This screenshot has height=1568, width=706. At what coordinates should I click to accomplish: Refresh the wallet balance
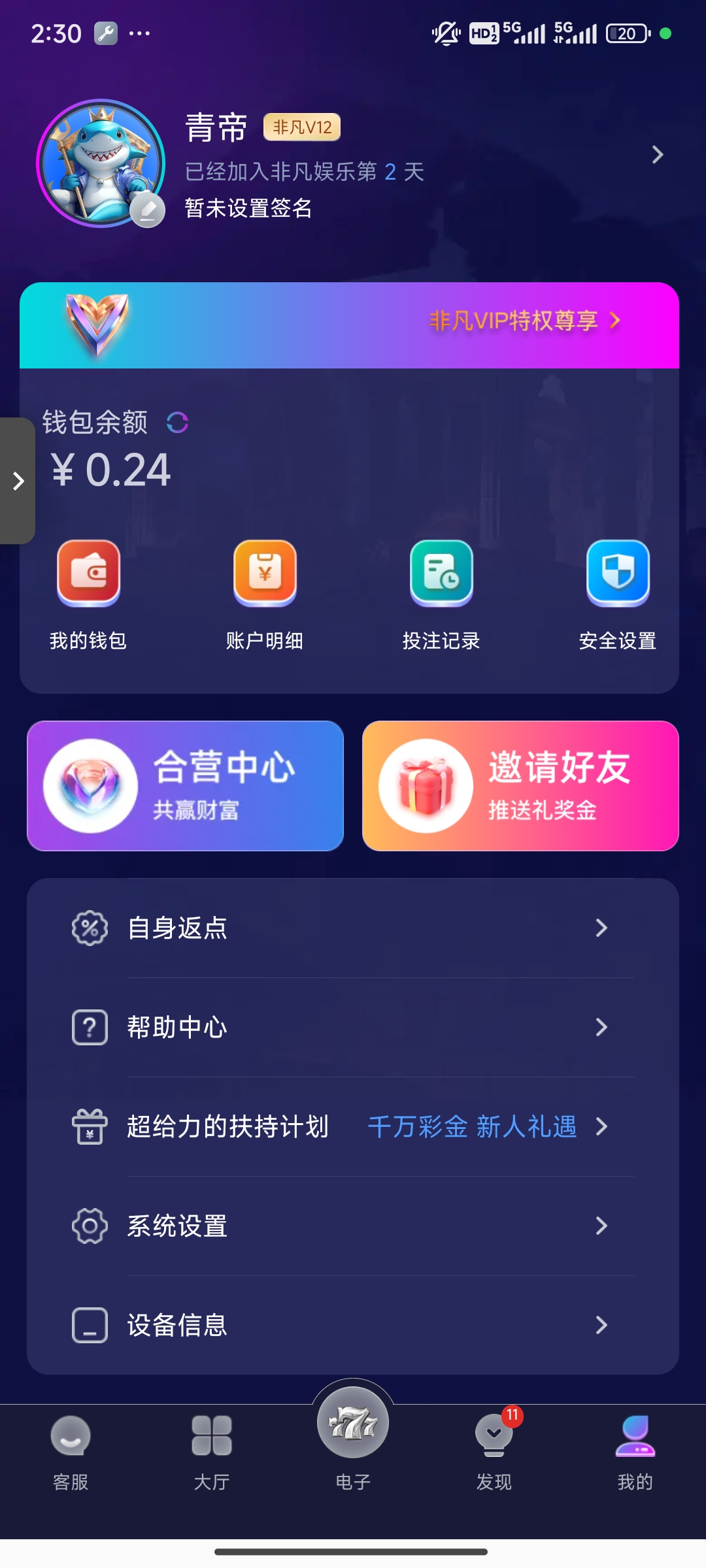point(178,423)
